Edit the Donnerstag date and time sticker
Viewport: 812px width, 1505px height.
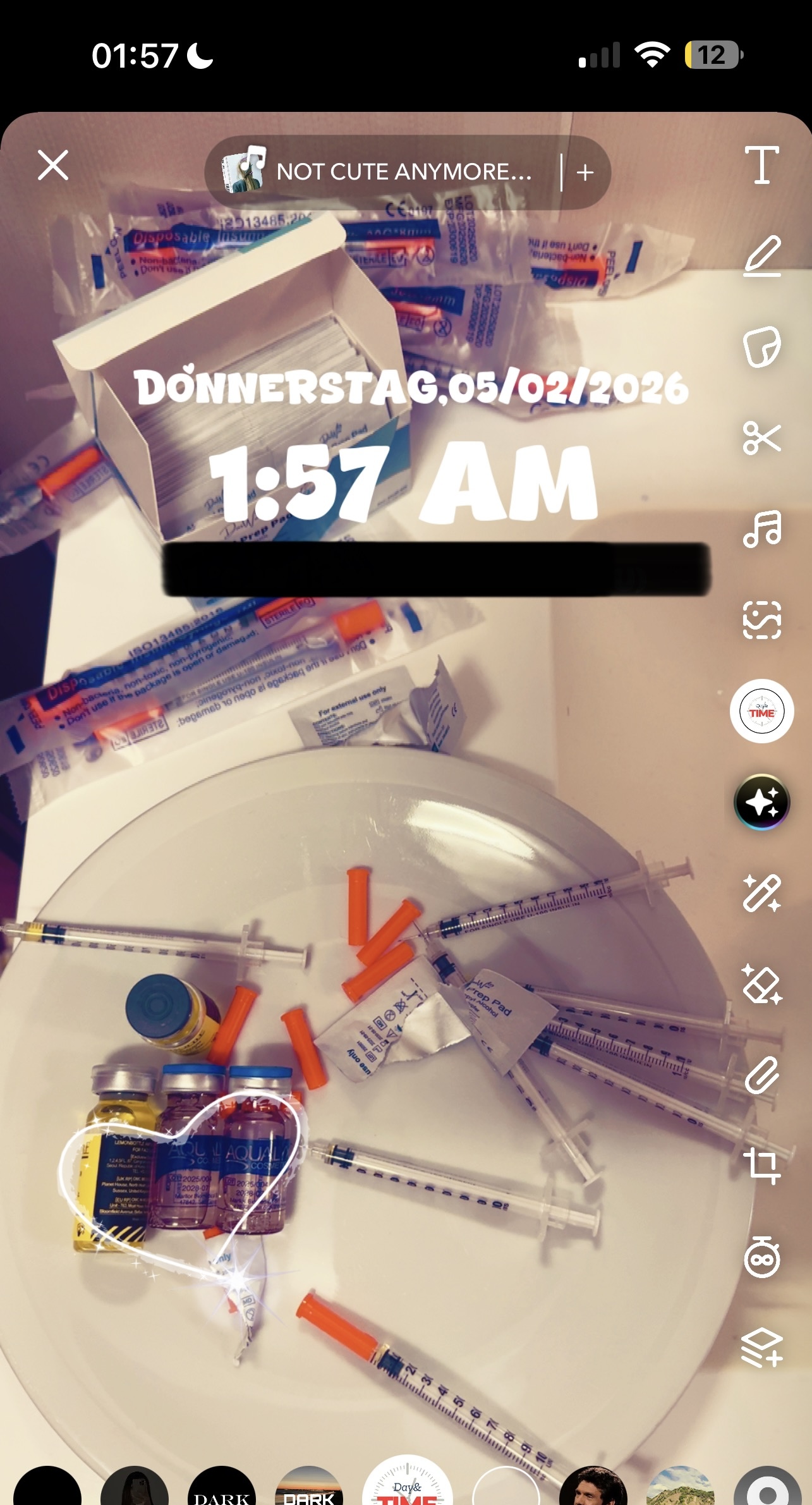pos(411,442)
